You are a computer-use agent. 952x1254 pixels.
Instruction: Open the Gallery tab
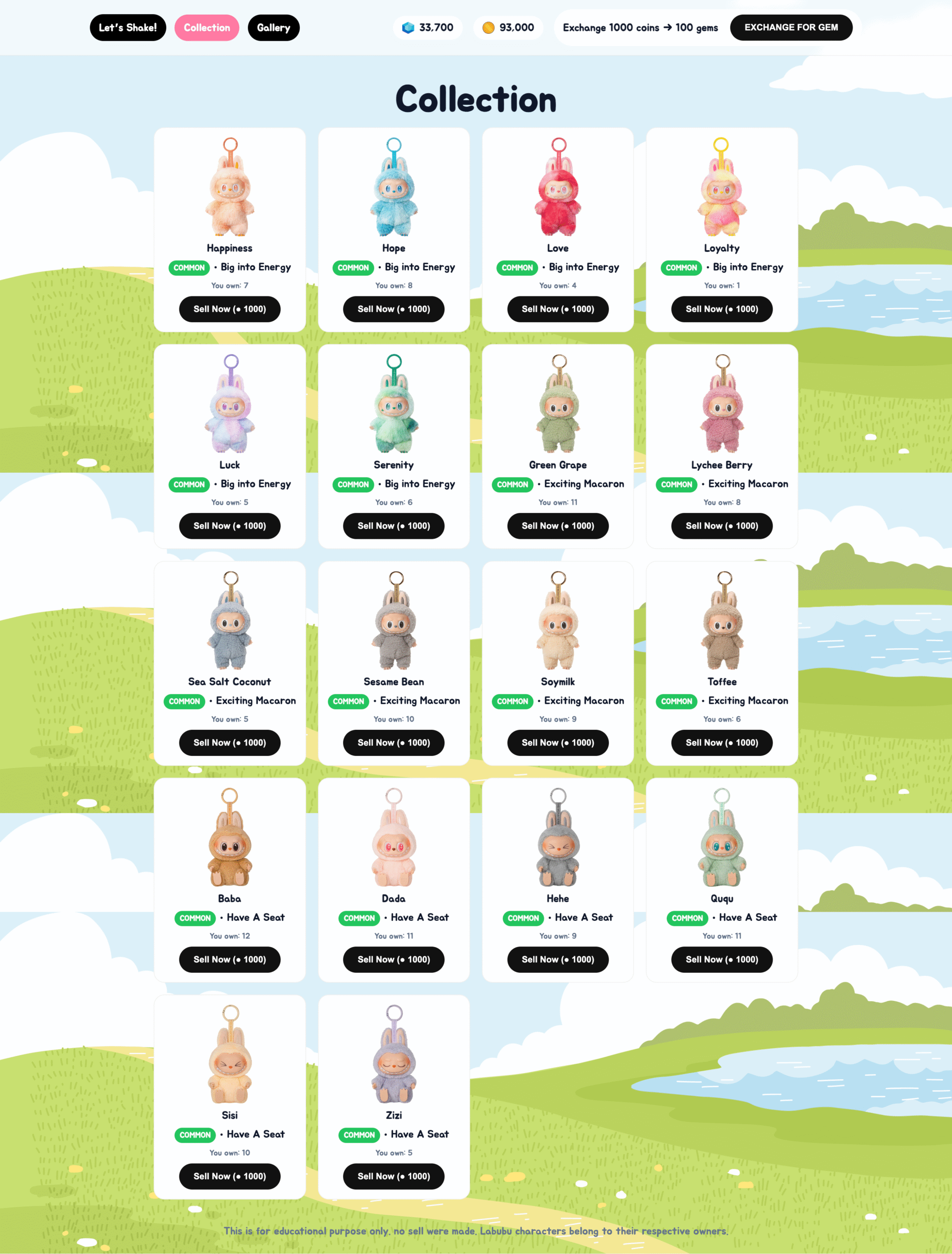[273, 28]
